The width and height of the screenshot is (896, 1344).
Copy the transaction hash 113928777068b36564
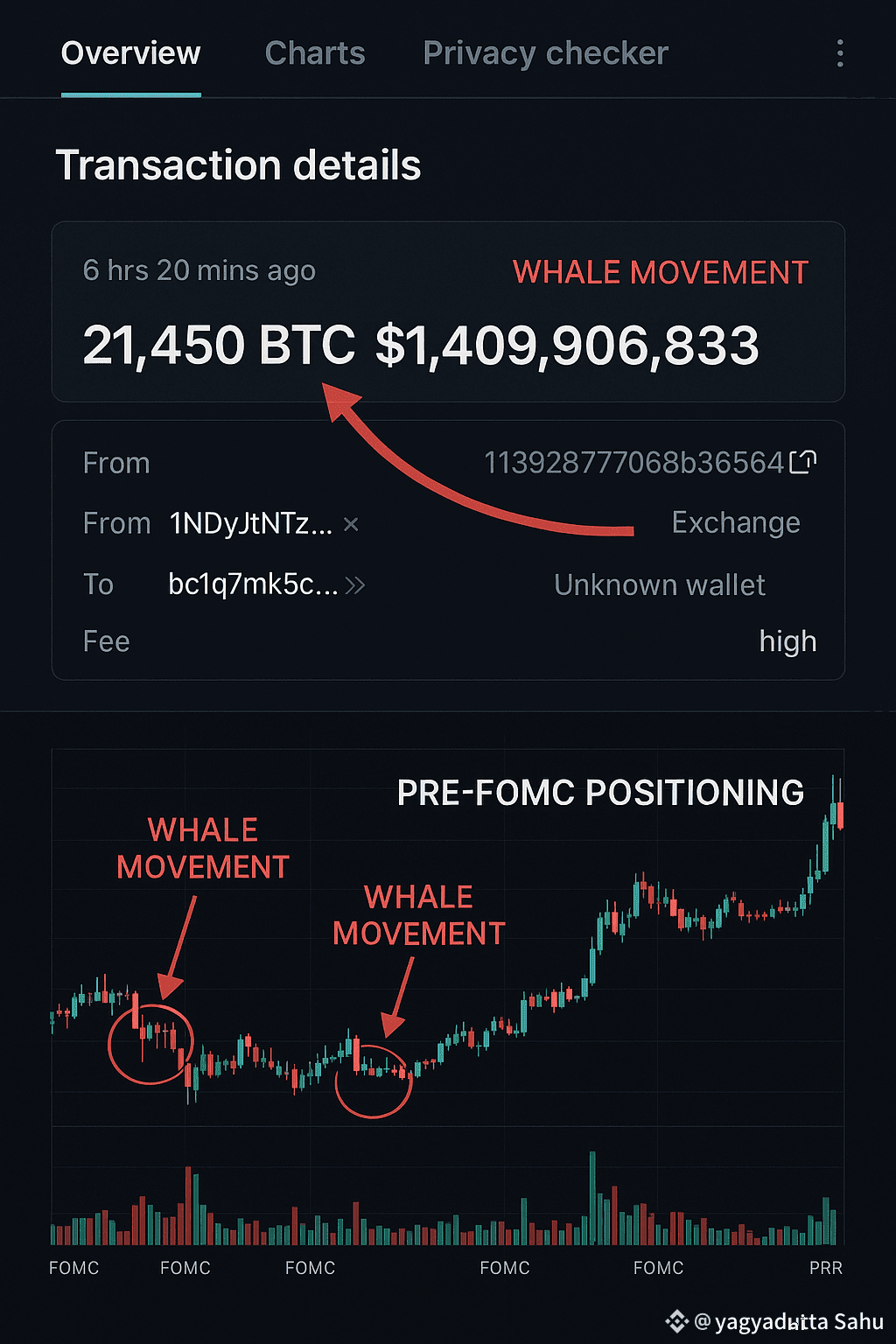[x=804, y=462]
